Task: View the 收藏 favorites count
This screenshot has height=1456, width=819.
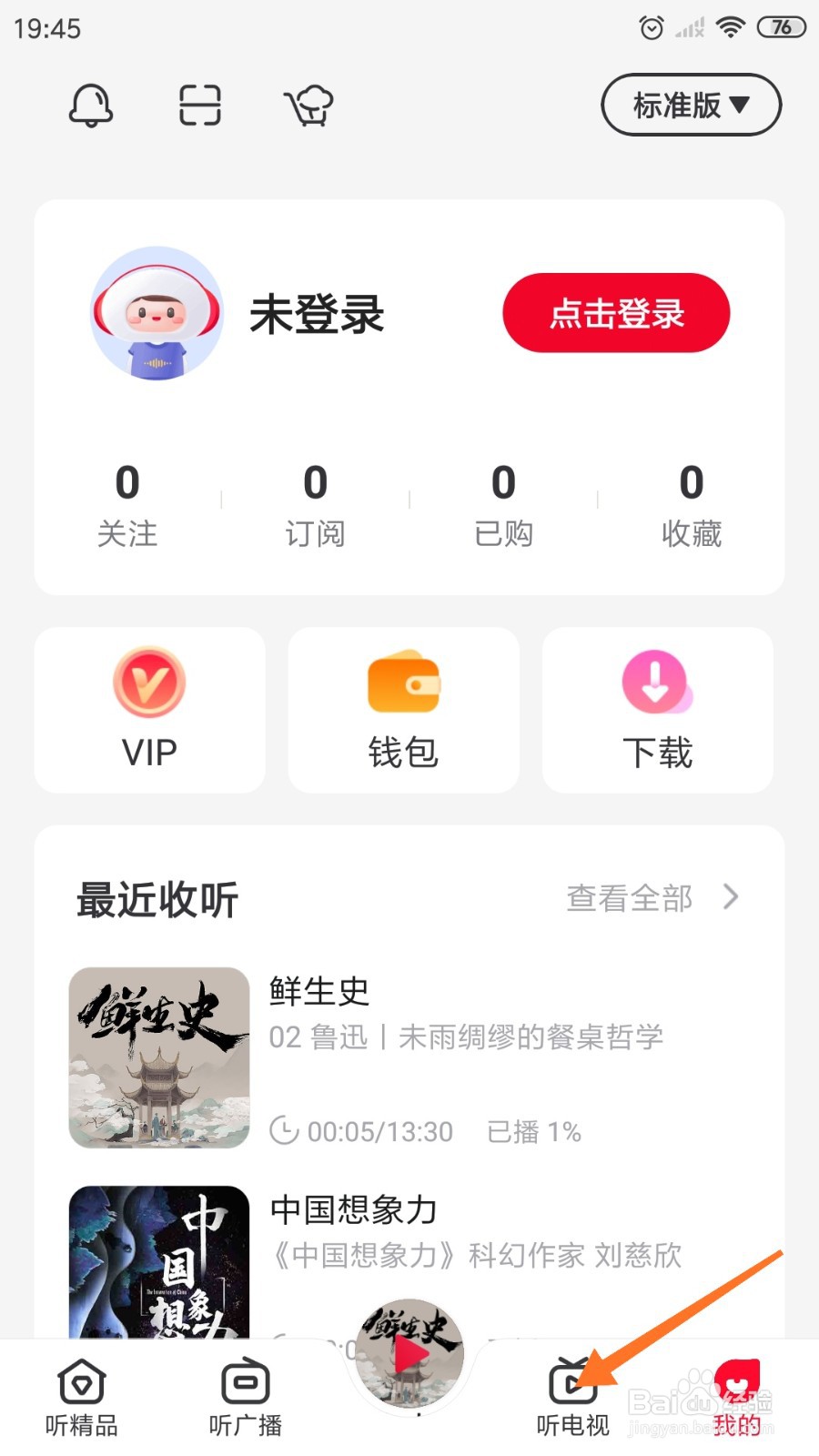Action: pos(691,501)
